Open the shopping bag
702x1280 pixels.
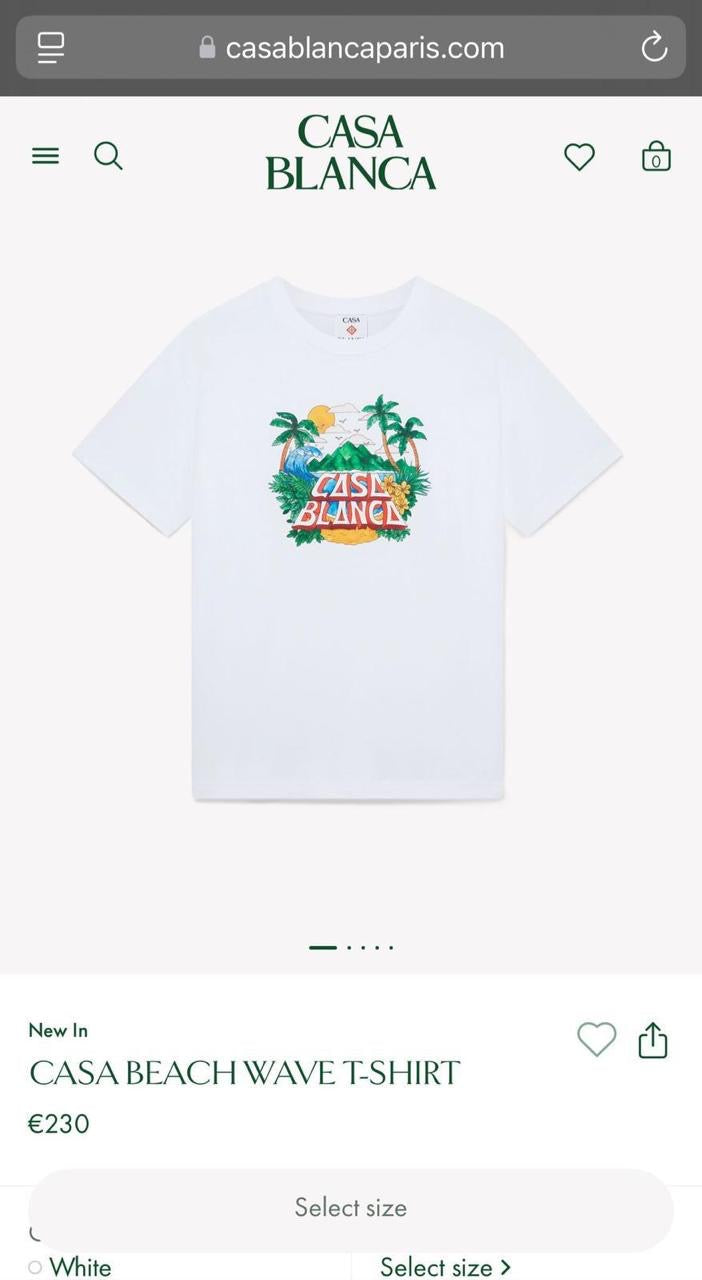[x=656, y=156]
